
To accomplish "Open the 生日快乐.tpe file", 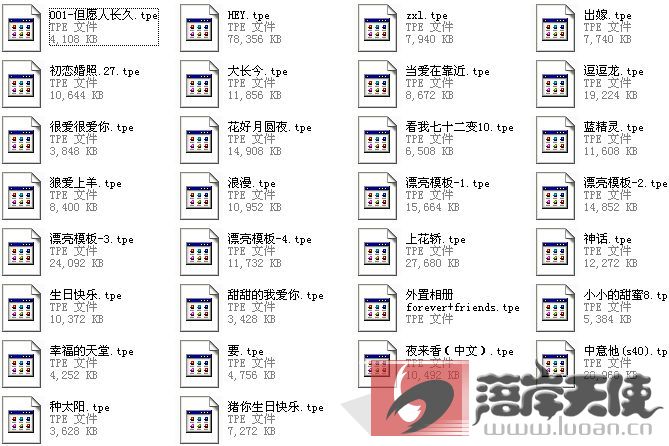I will tap(22, 307).
